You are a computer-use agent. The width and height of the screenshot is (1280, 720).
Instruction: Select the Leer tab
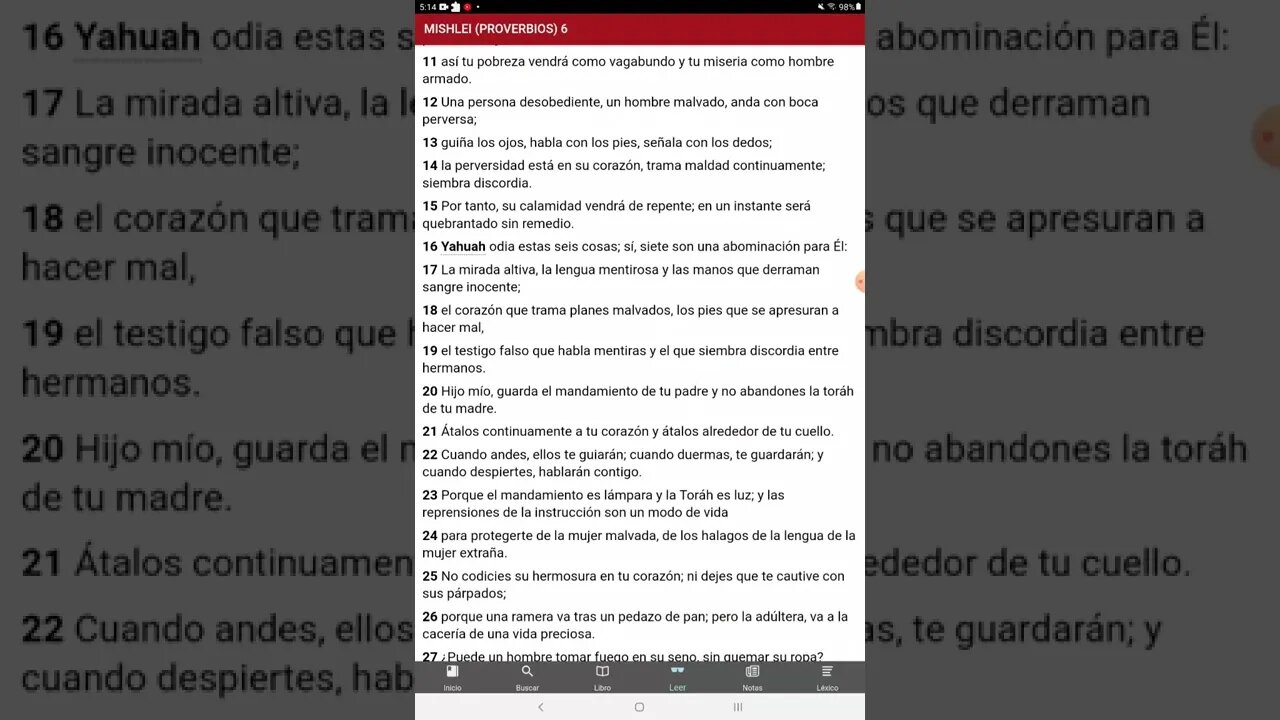[x=677, y=677]
